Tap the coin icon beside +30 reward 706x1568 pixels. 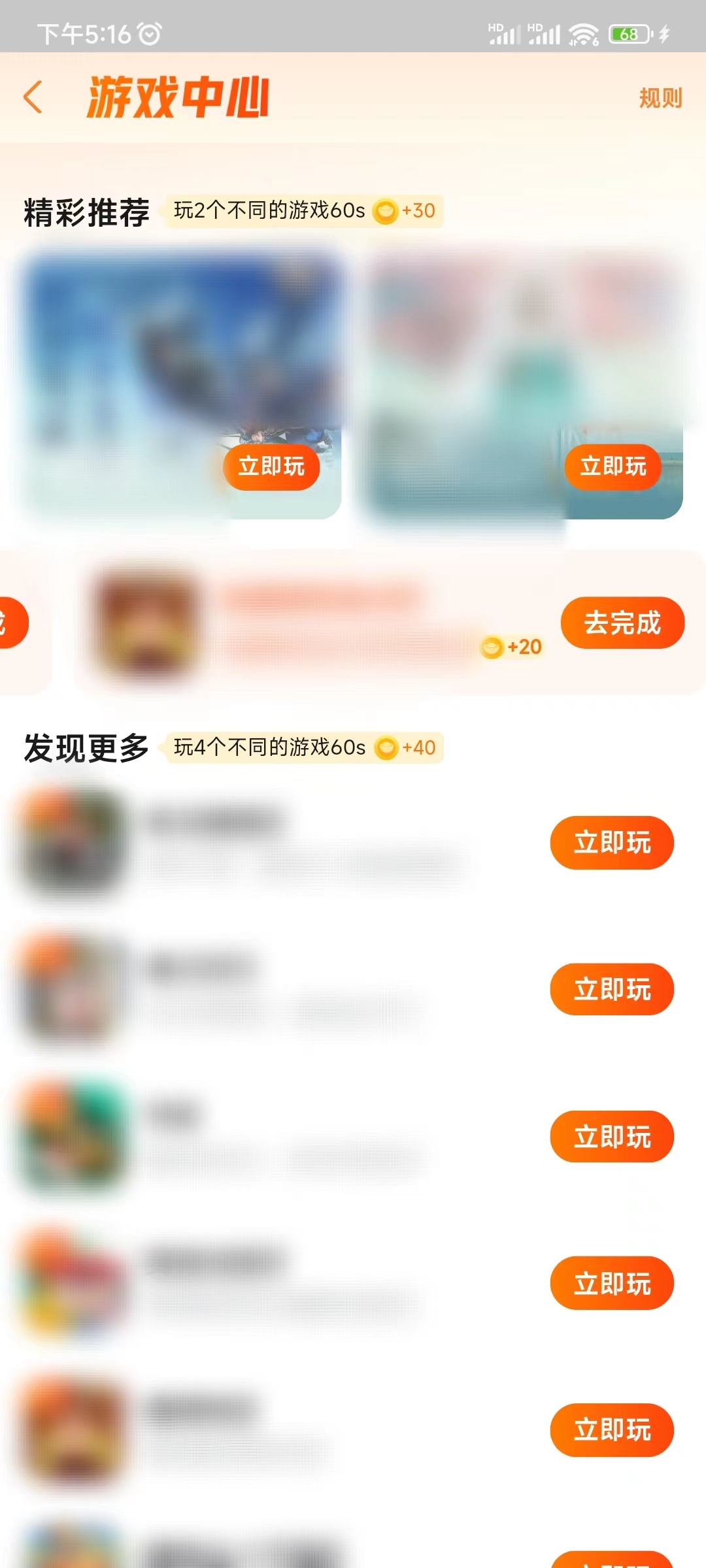click(x=386, y=212)
